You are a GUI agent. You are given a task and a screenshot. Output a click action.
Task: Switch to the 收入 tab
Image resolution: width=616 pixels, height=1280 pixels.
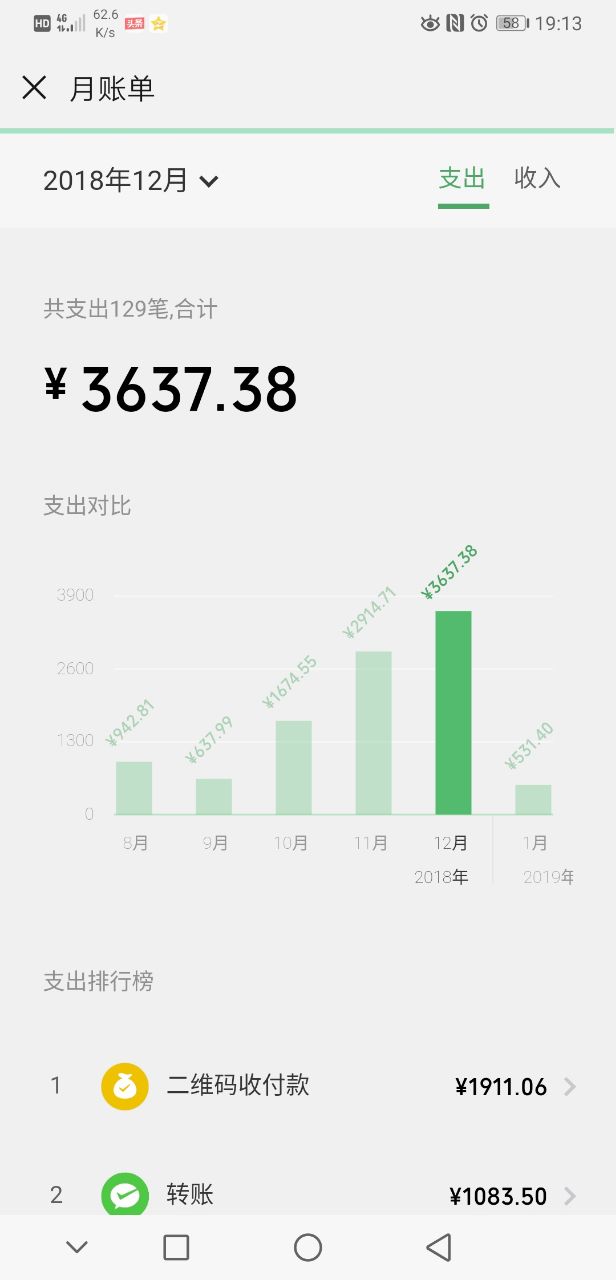click(x=537, y=179)
